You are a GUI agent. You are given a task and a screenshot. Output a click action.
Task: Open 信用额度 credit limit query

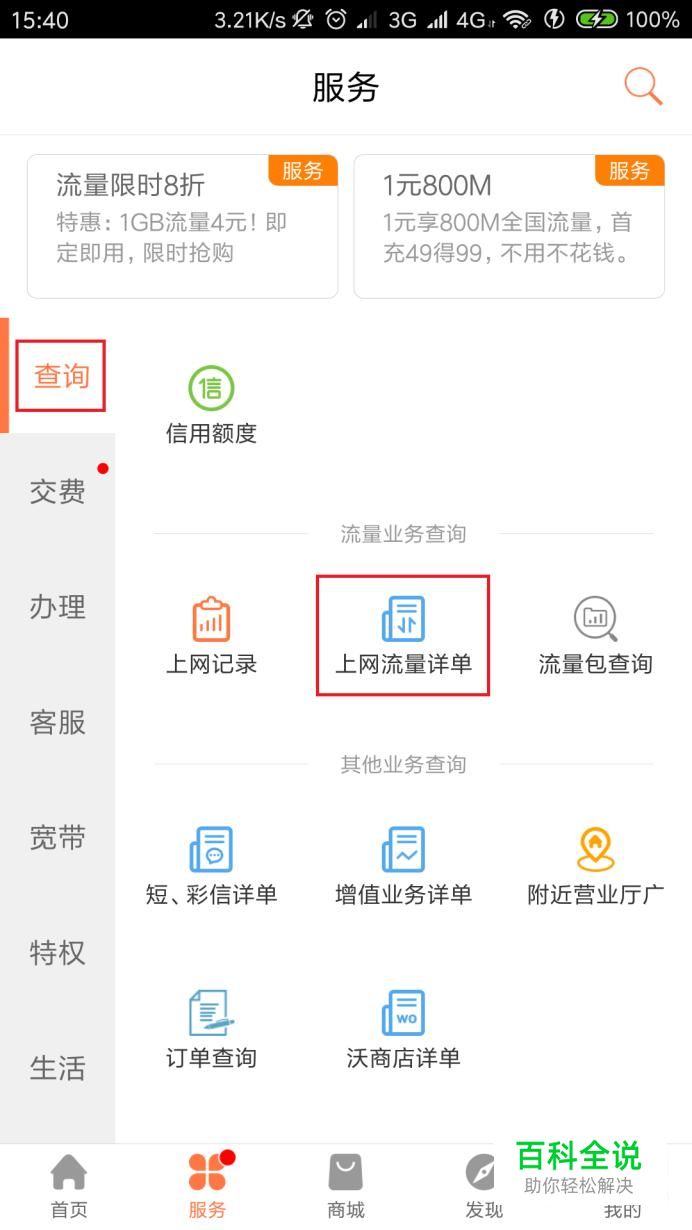211,405
